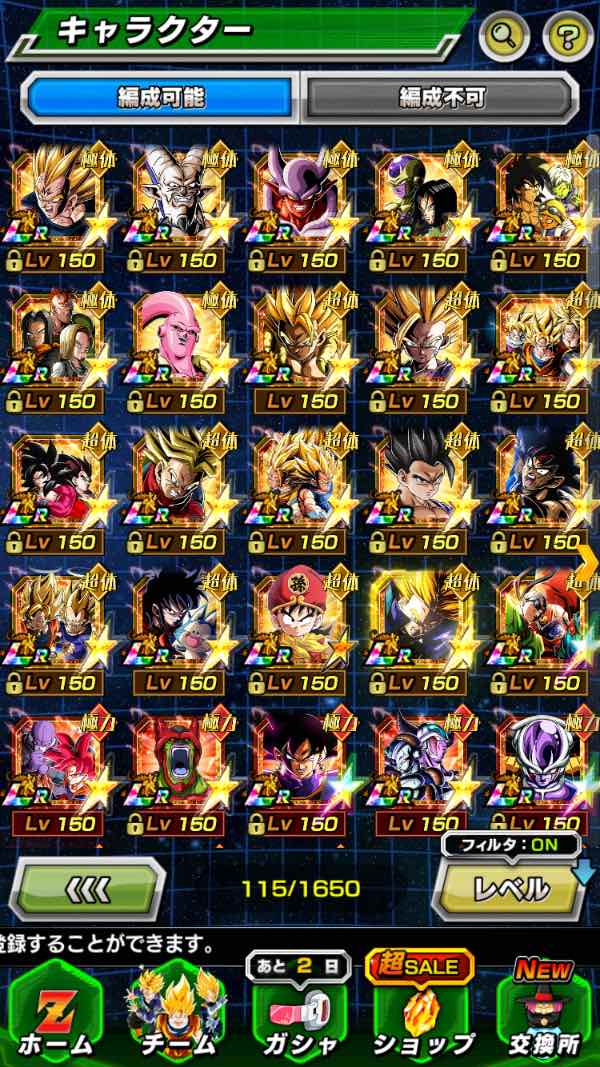The image size is (600, 1067).
Task: Switch to the 編成不可 tab
Action: click(x=441, y=97)
